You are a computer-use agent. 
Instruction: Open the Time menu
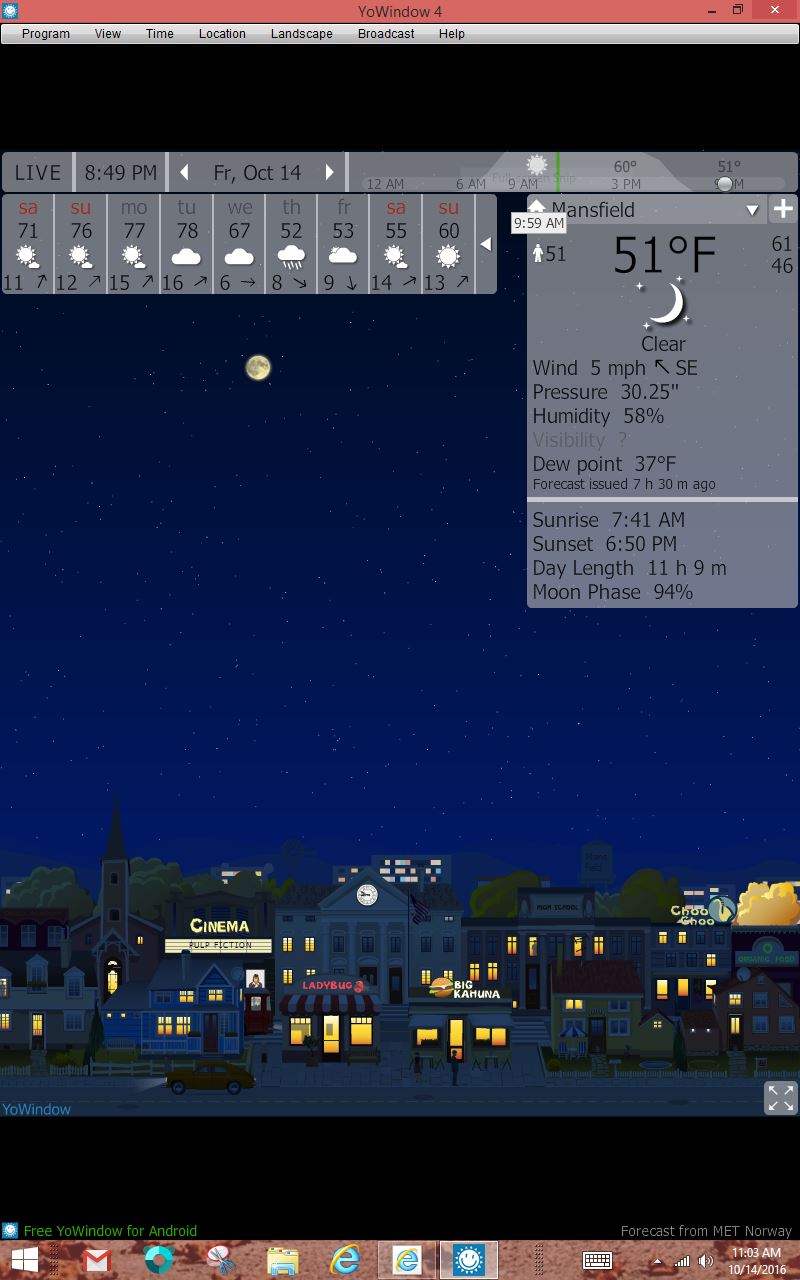(x=159, y=33)
